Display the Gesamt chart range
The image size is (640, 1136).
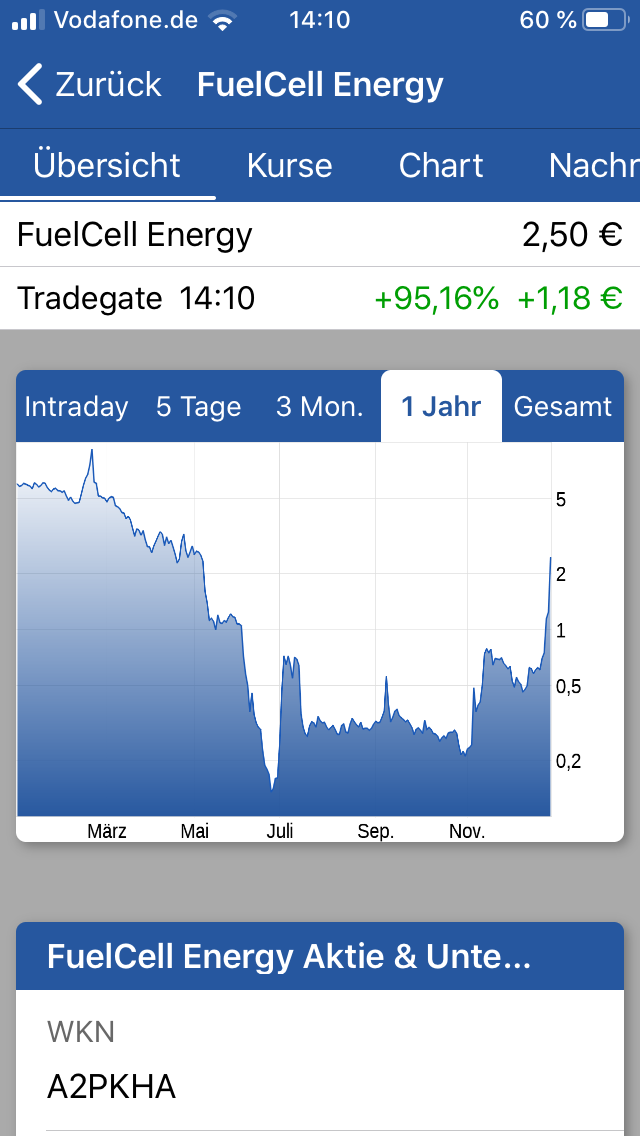562,407
